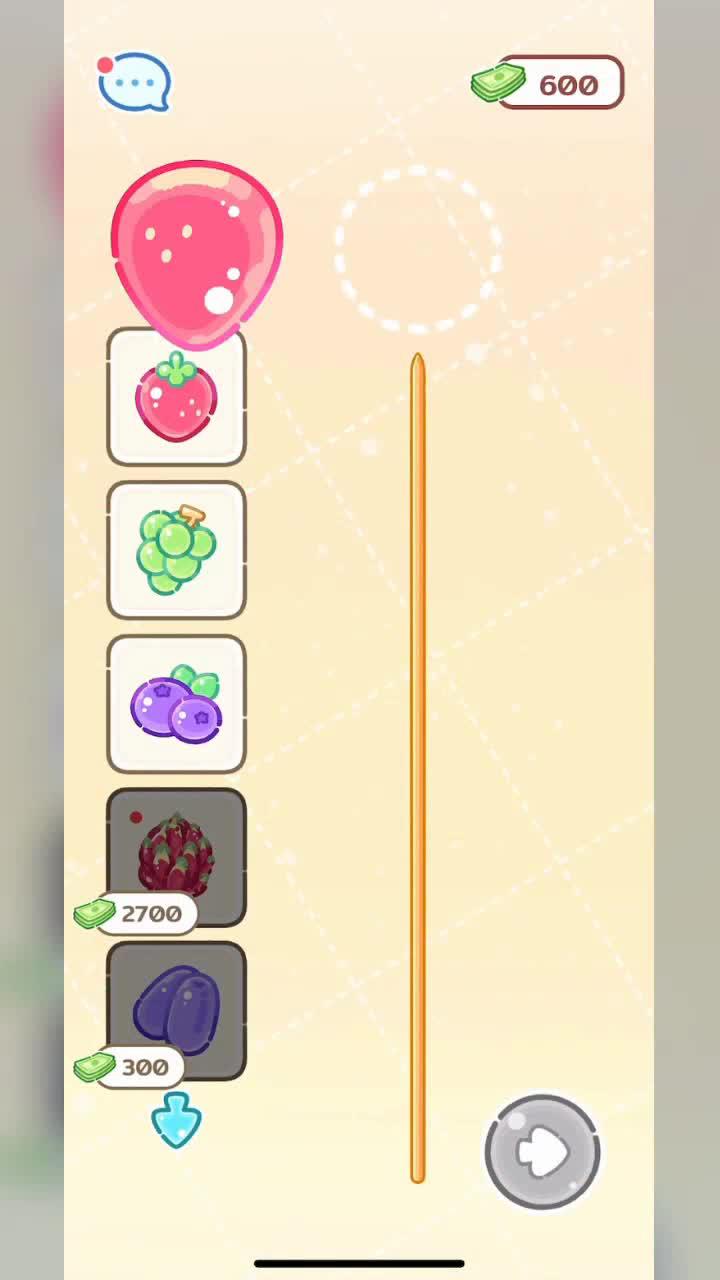Unlock the red berry for 2700
This screenshot has width=720, height=1280.
(x=176, y=857)
